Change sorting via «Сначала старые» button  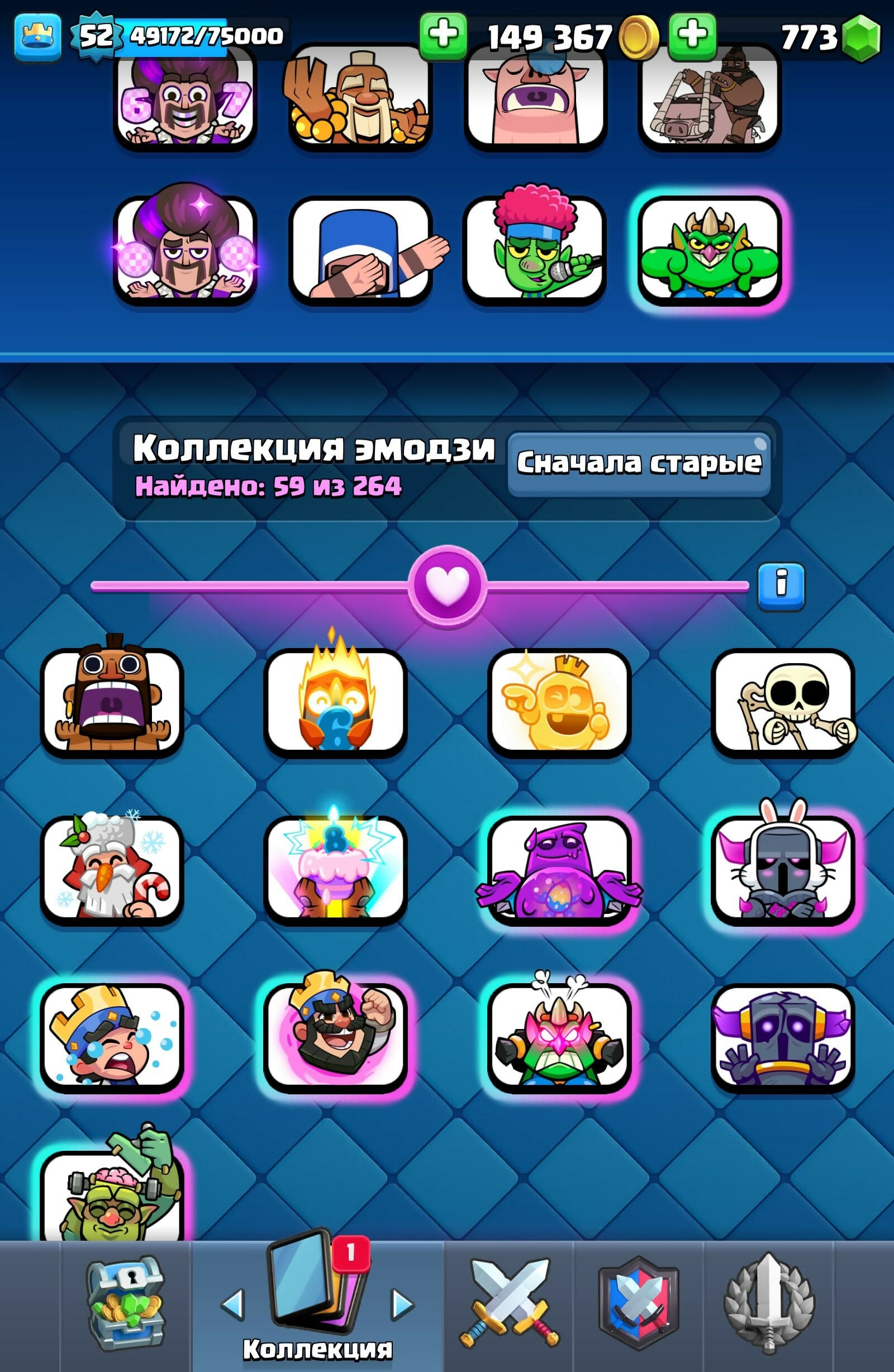tap(639, 463)
